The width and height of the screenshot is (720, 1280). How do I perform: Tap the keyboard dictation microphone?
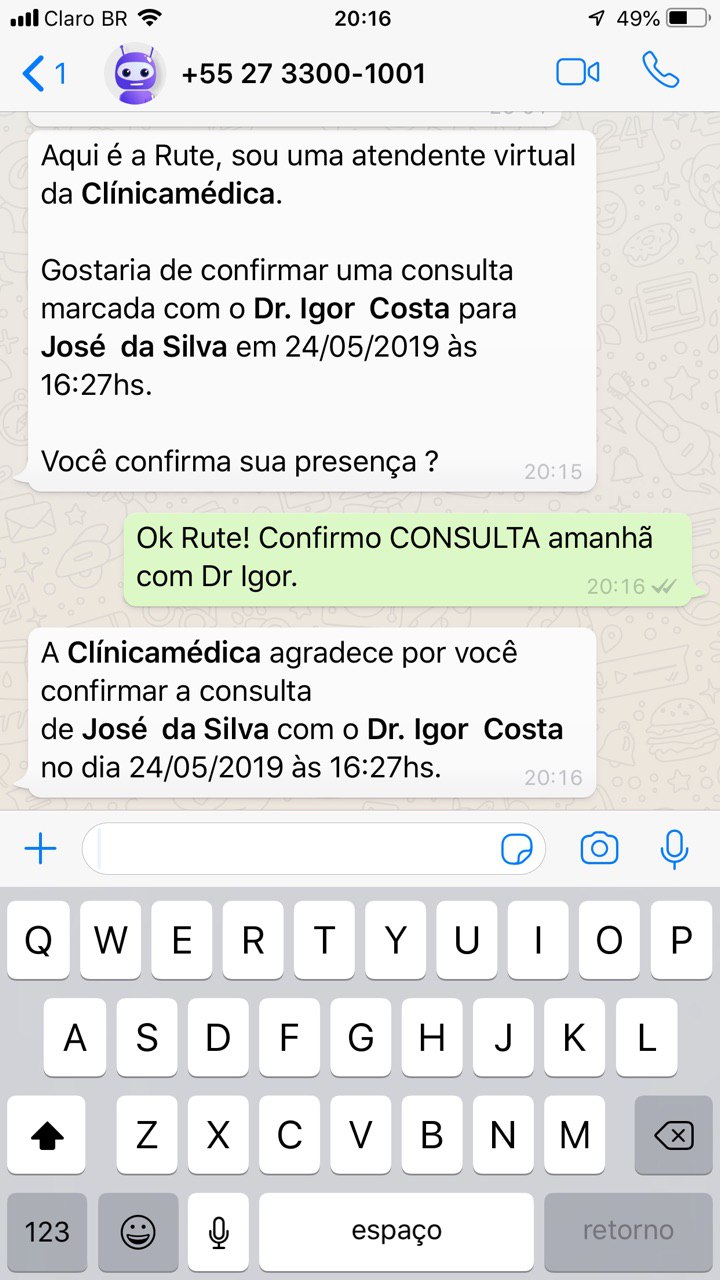pos(219,1231)
